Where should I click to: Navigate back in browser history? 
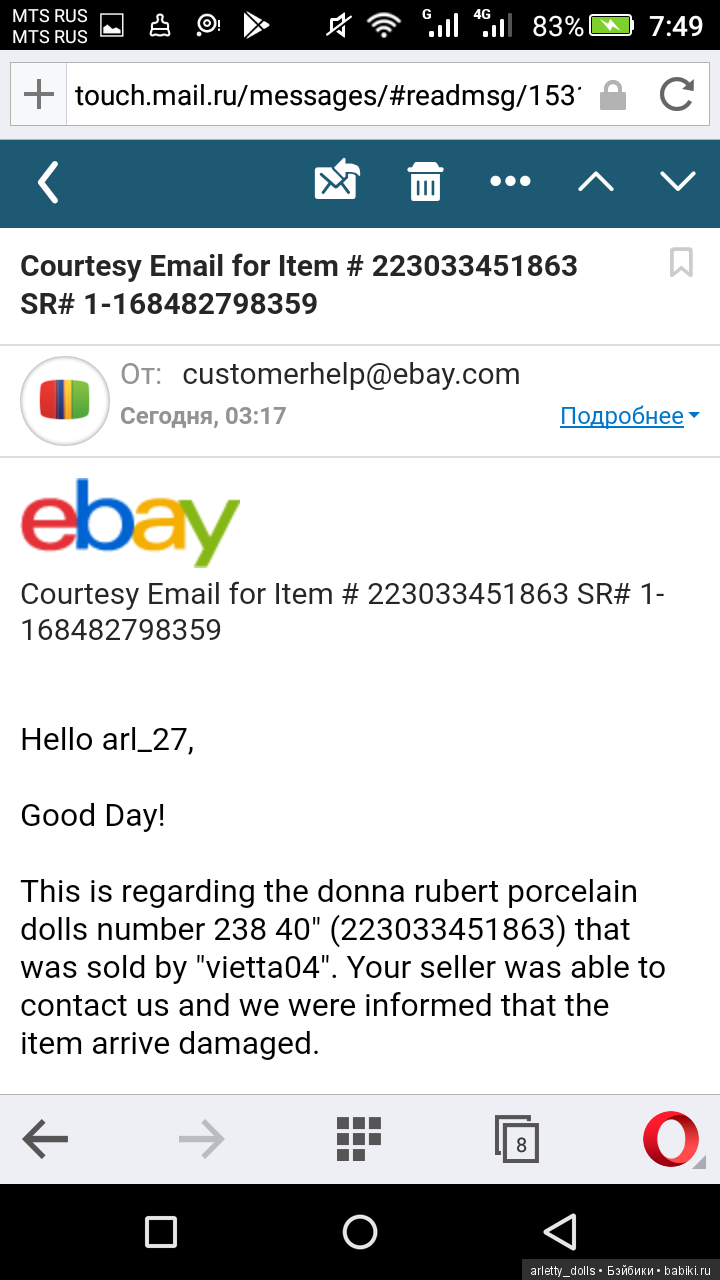pyautogui.click(x=45, y=1138)
